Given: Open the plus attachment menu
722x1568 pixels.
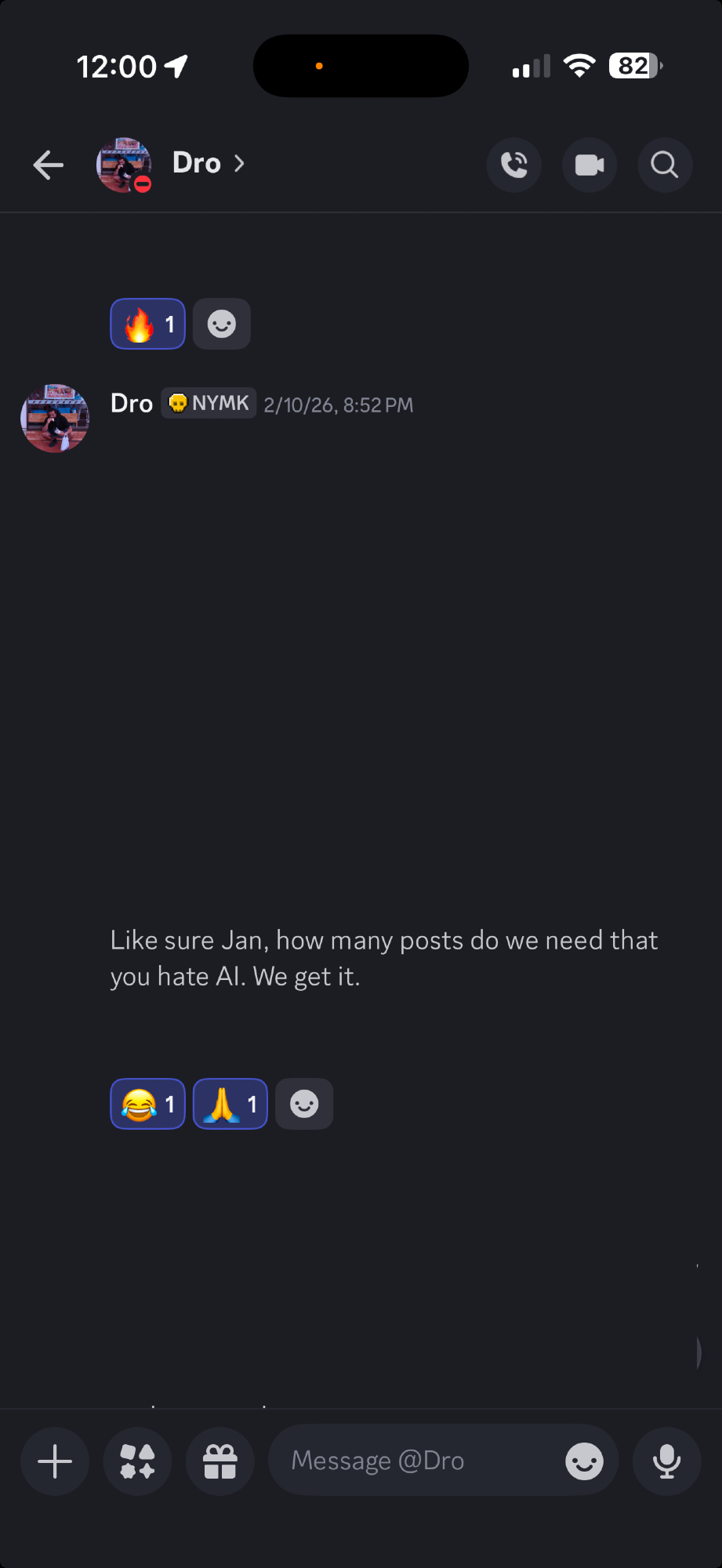Looking at the screenshot, I should [55, 1461].
